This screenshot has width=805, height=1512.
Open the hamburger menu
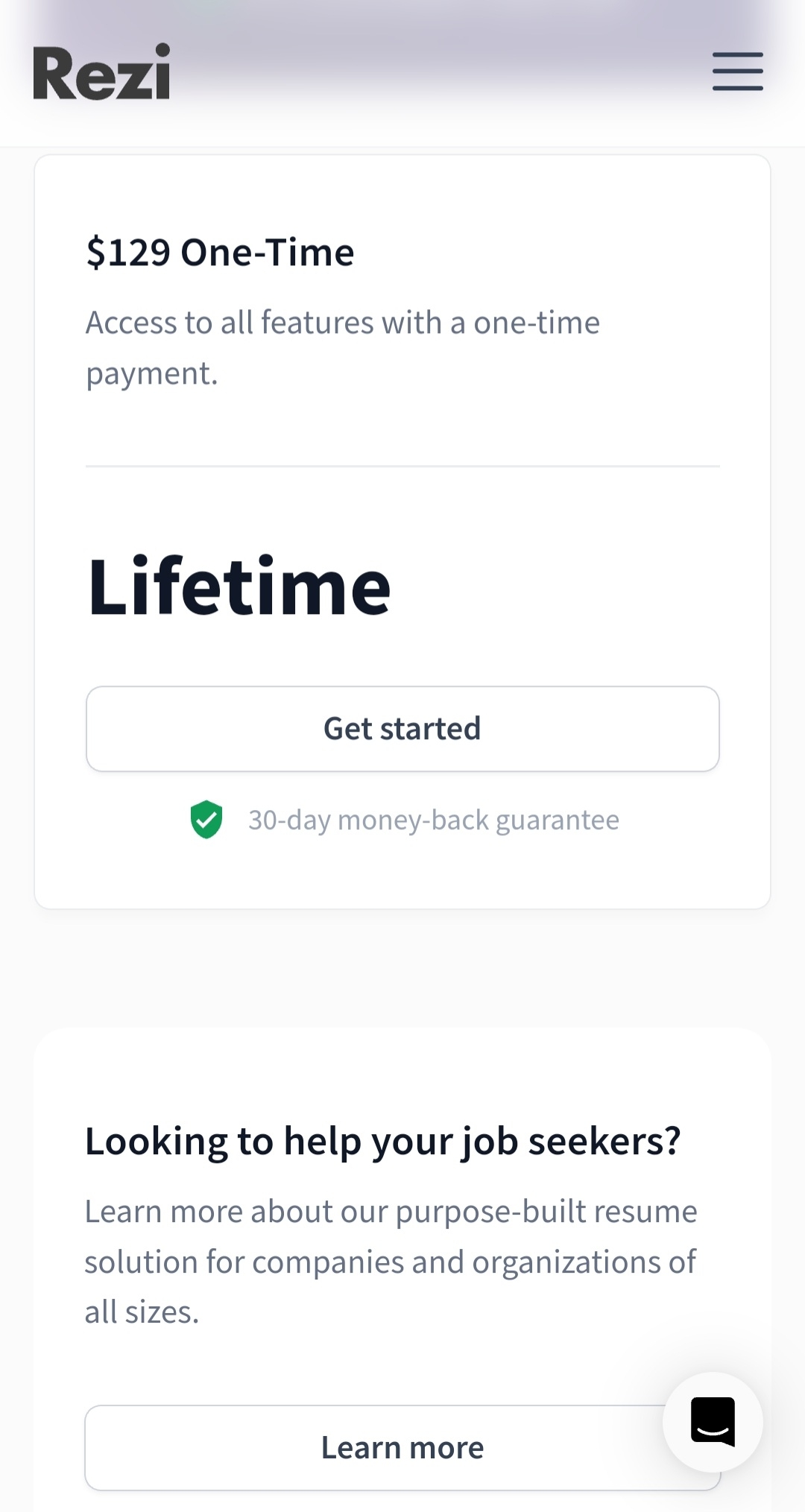737,72
